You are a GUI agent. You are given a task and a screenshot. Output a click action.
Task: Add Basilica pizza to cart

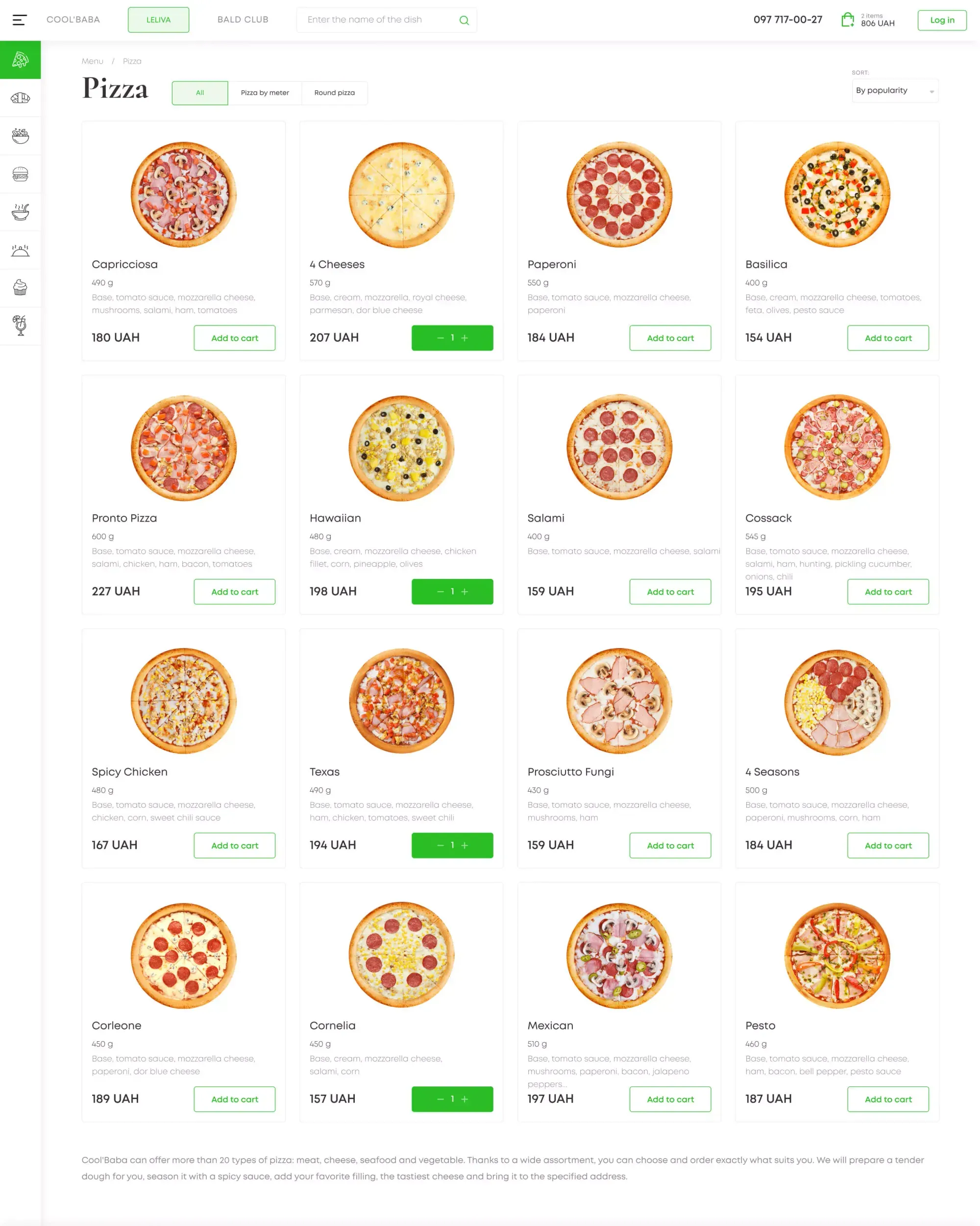click(x=887, y=338)
